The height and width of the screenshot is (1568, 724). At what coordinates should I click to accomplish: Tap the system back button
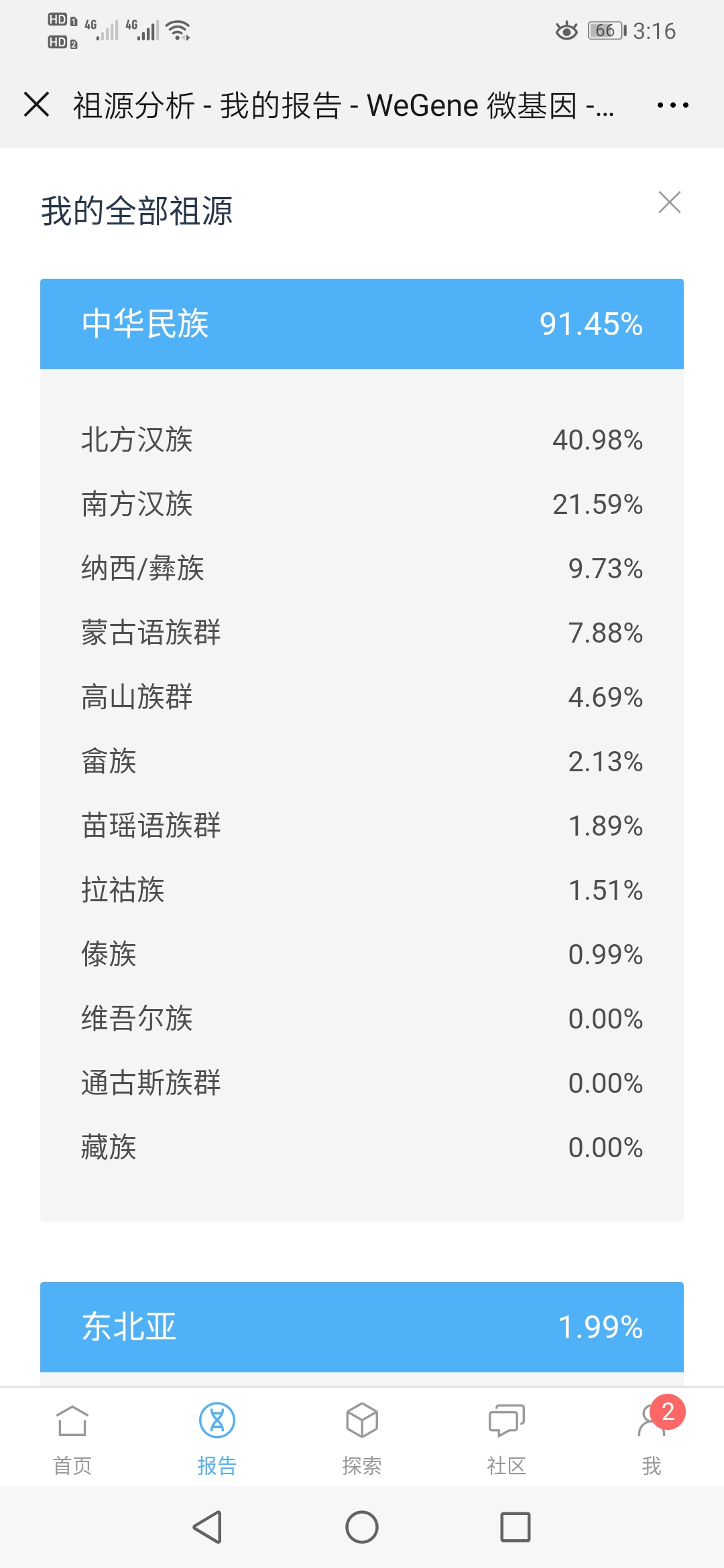coord(208,1527)
